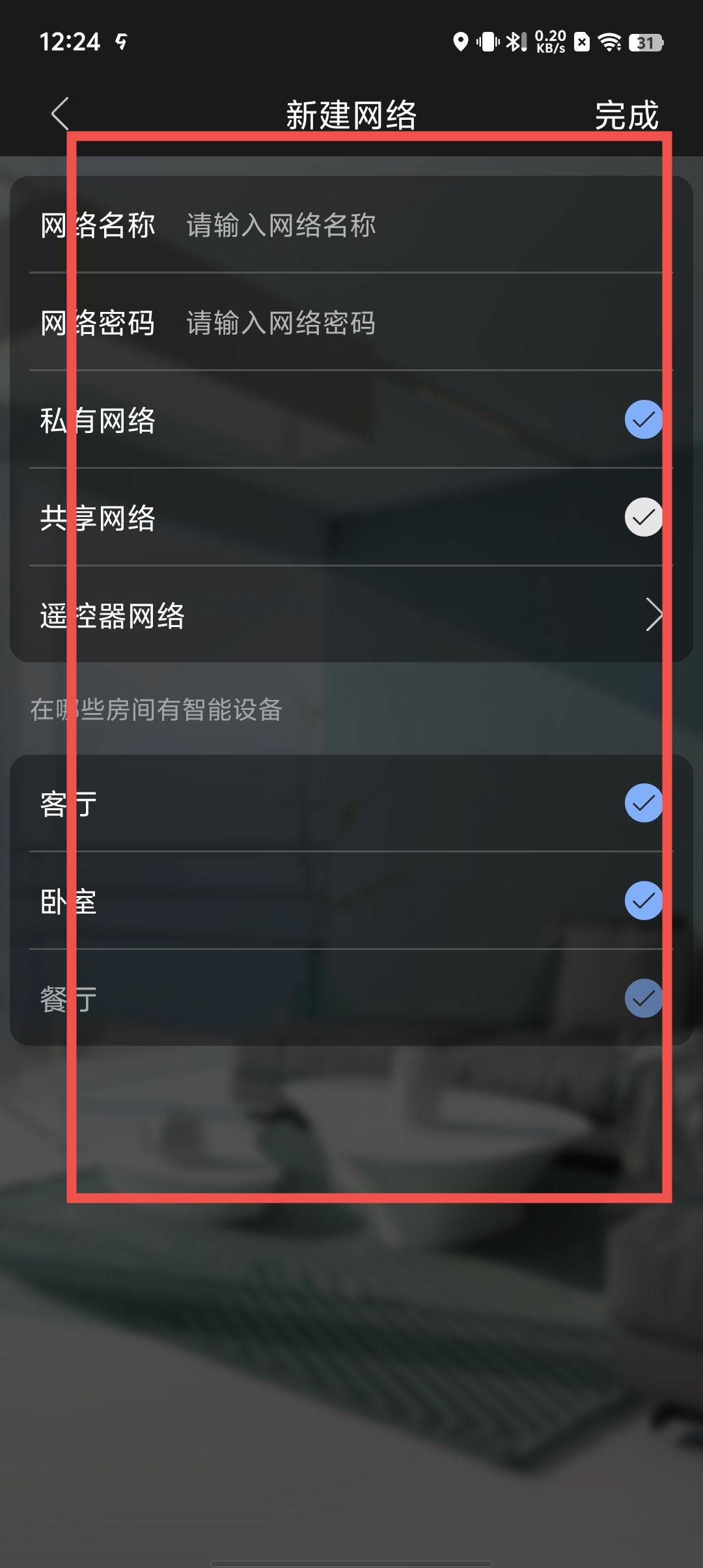
Task: Tap 完成 to finish creating the network
Action: (x=626, y=115)
